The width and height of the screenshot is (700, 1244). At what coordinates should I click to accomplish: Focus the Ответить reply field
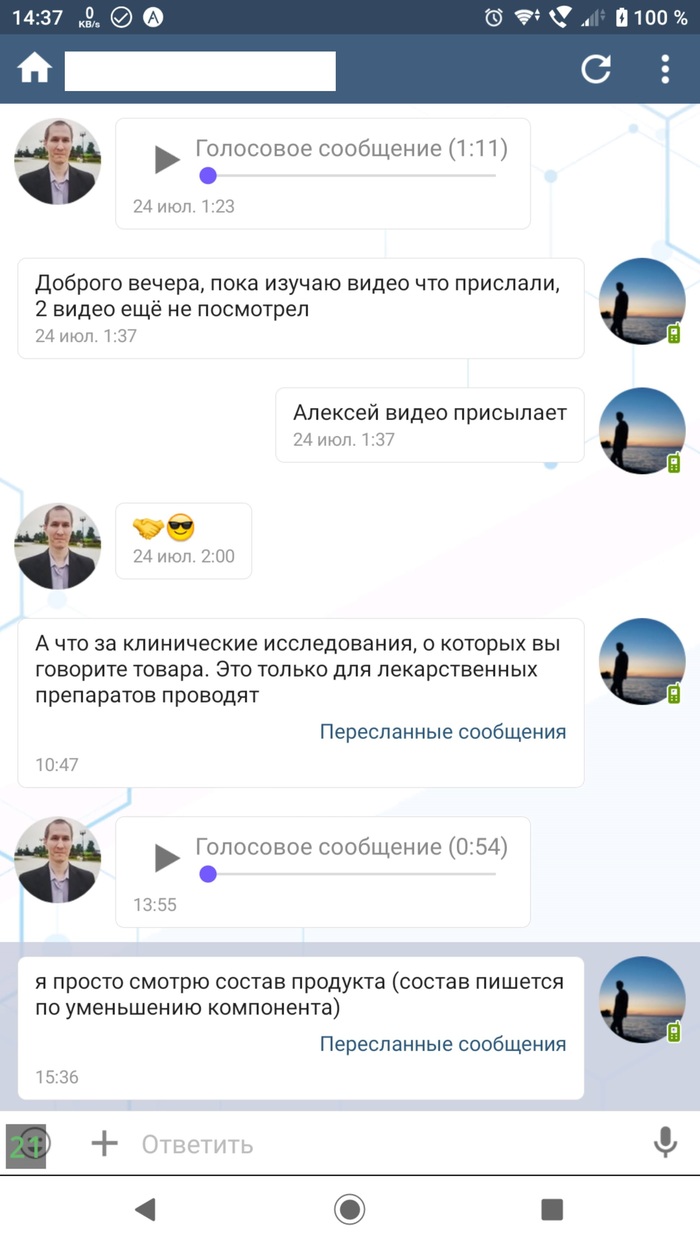[380, 1144]
